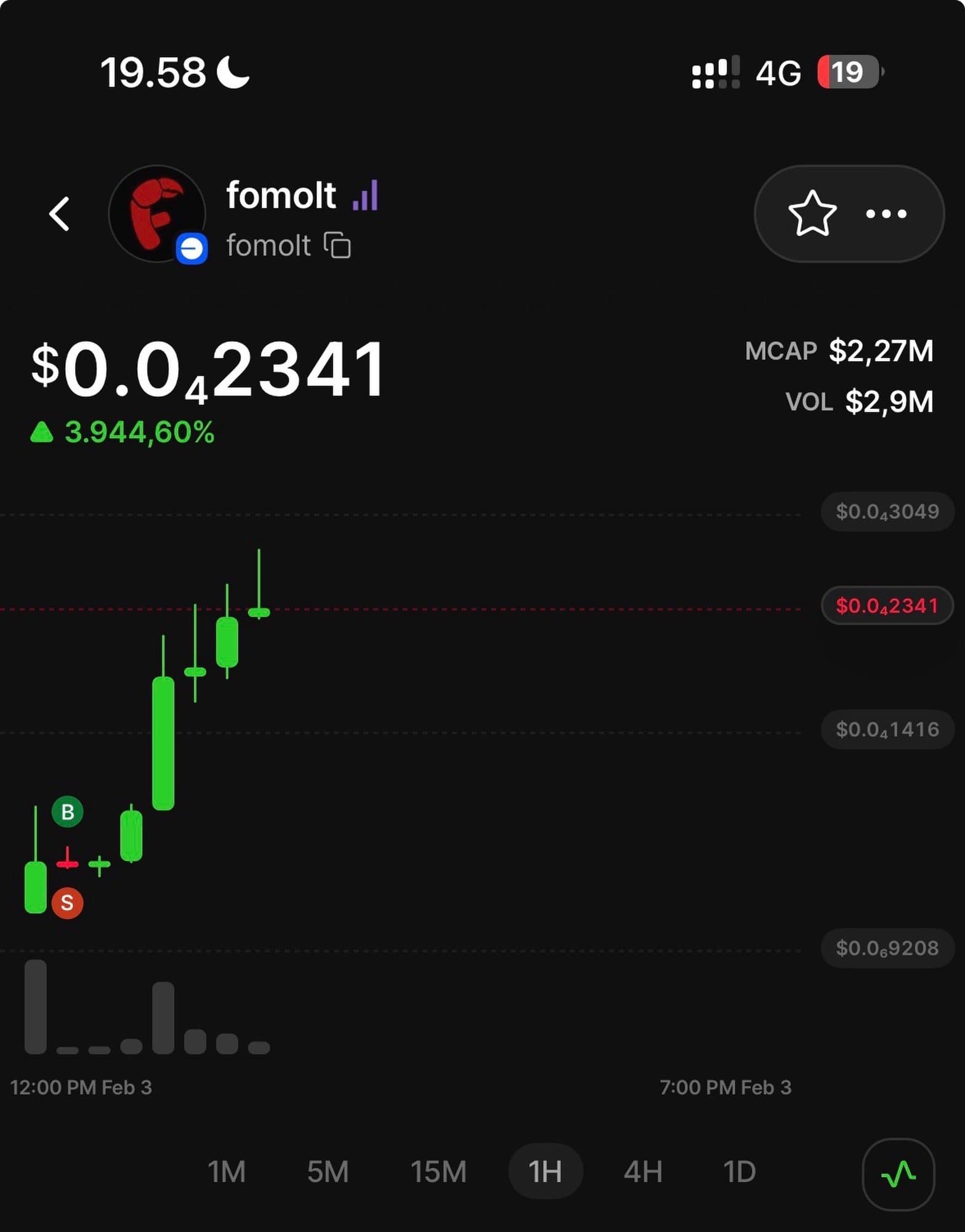Show the 1D chart timeframe
The width and height of the screenshot is (965, 1232).
[x=739, y=1172]
